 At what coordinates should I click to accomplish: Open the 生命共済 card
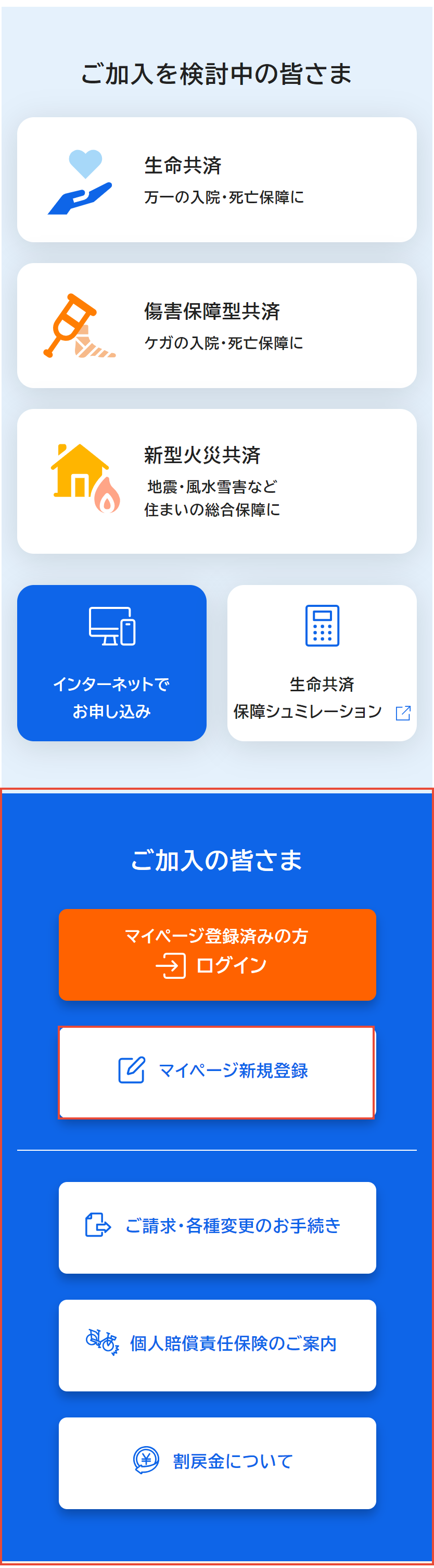[x=216, y=180]
